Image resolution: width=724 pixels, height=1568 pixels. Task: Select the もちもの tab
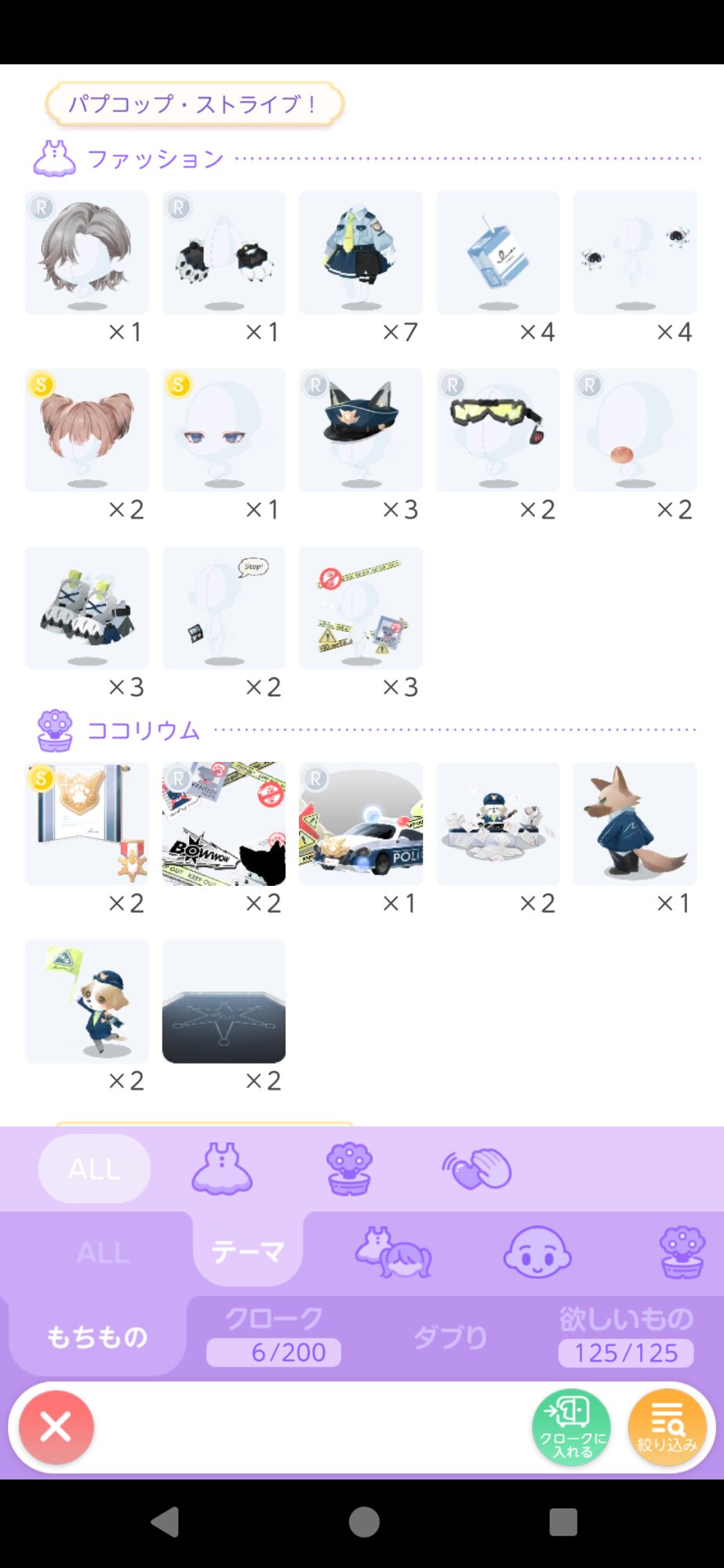[x=97, y=1336]
